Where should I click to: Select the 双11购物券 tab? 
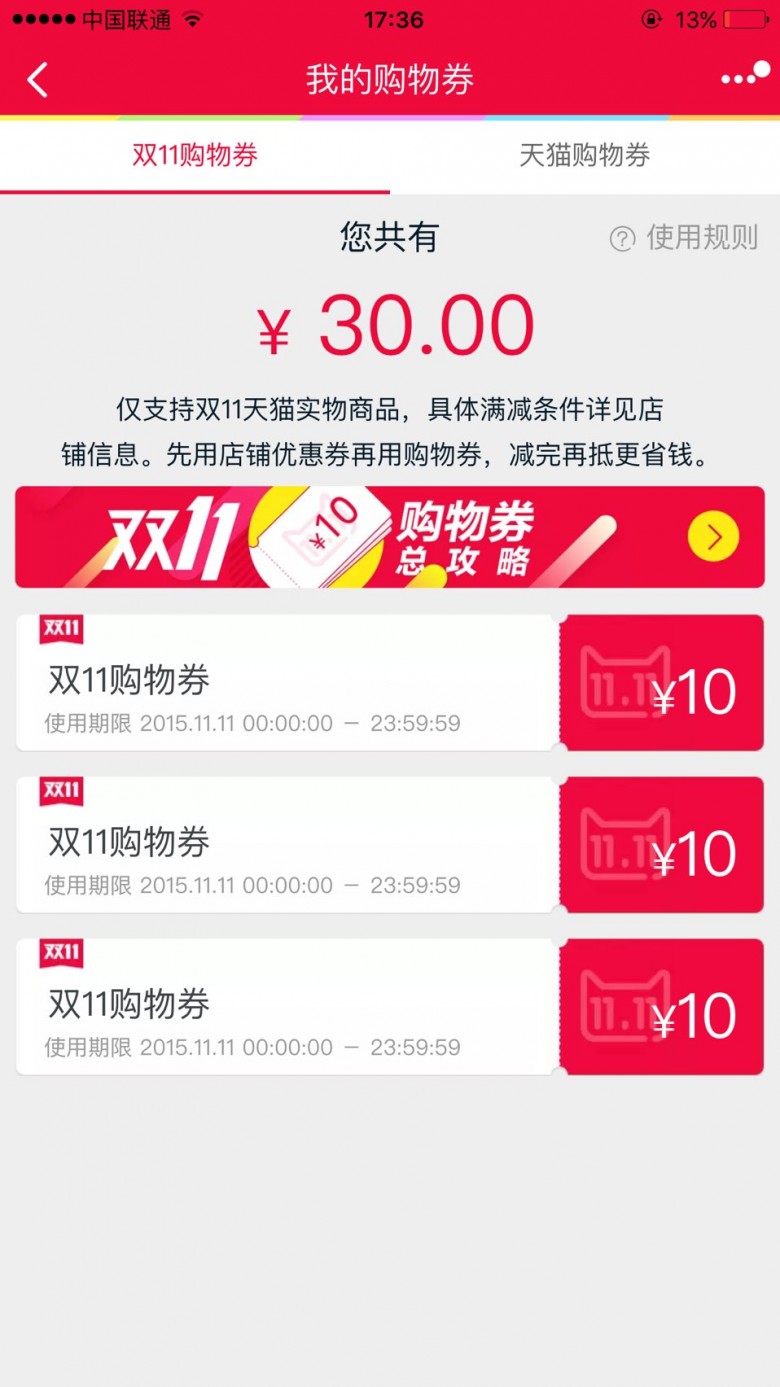pyautogui.click(x=195, y=155)
